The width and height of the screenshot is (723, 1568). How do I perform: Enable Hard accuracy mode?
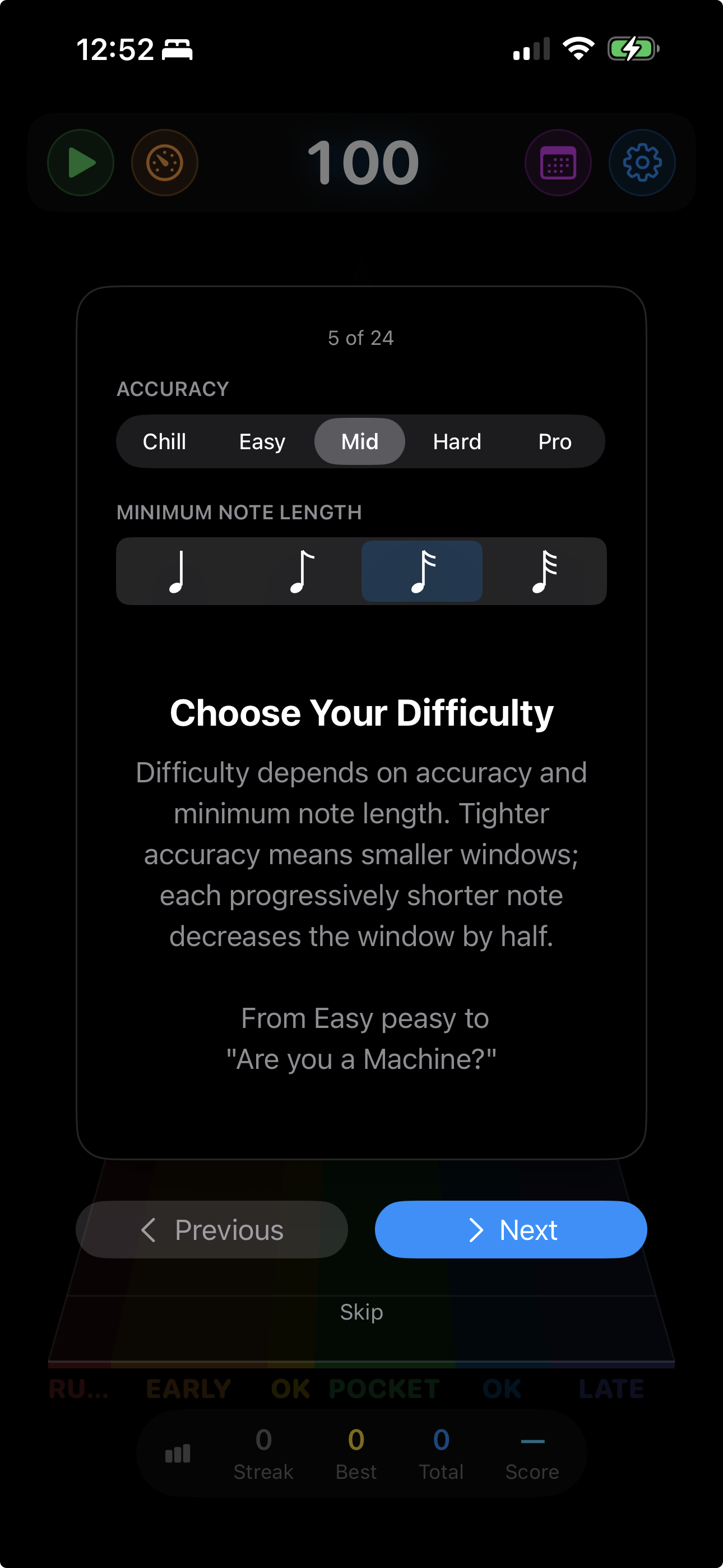pos(456,441)
